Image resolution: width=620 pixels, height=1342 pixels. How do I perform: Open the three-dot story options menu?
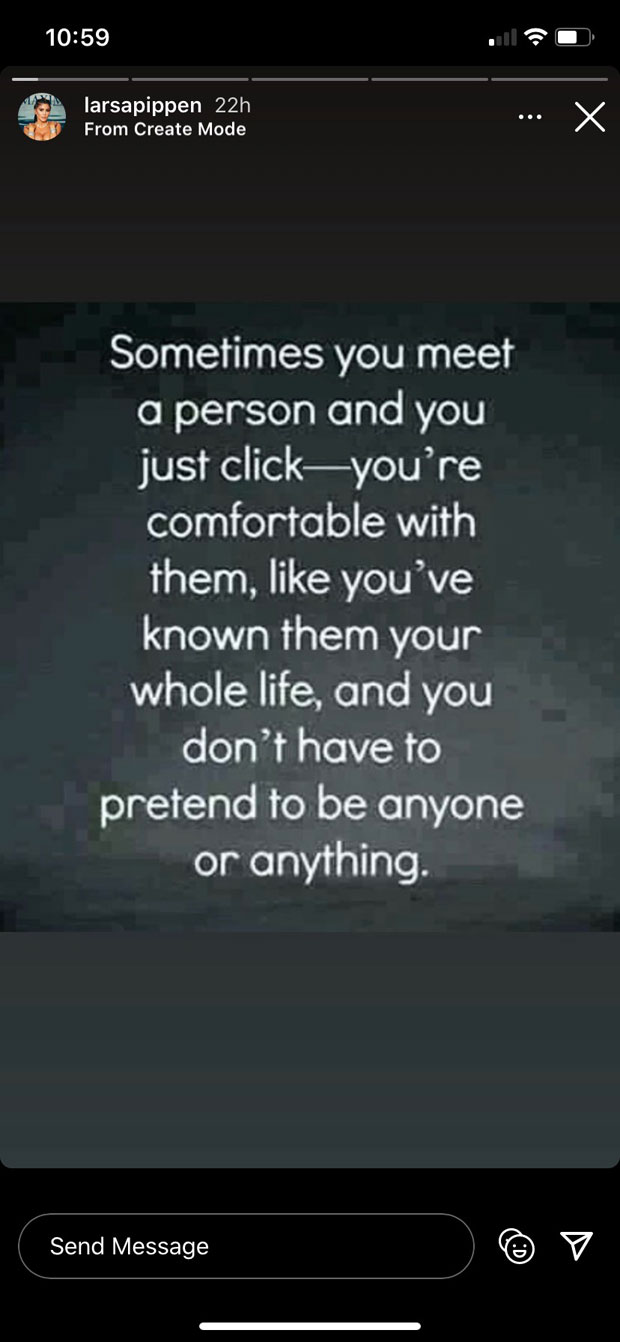pos(530,117)
